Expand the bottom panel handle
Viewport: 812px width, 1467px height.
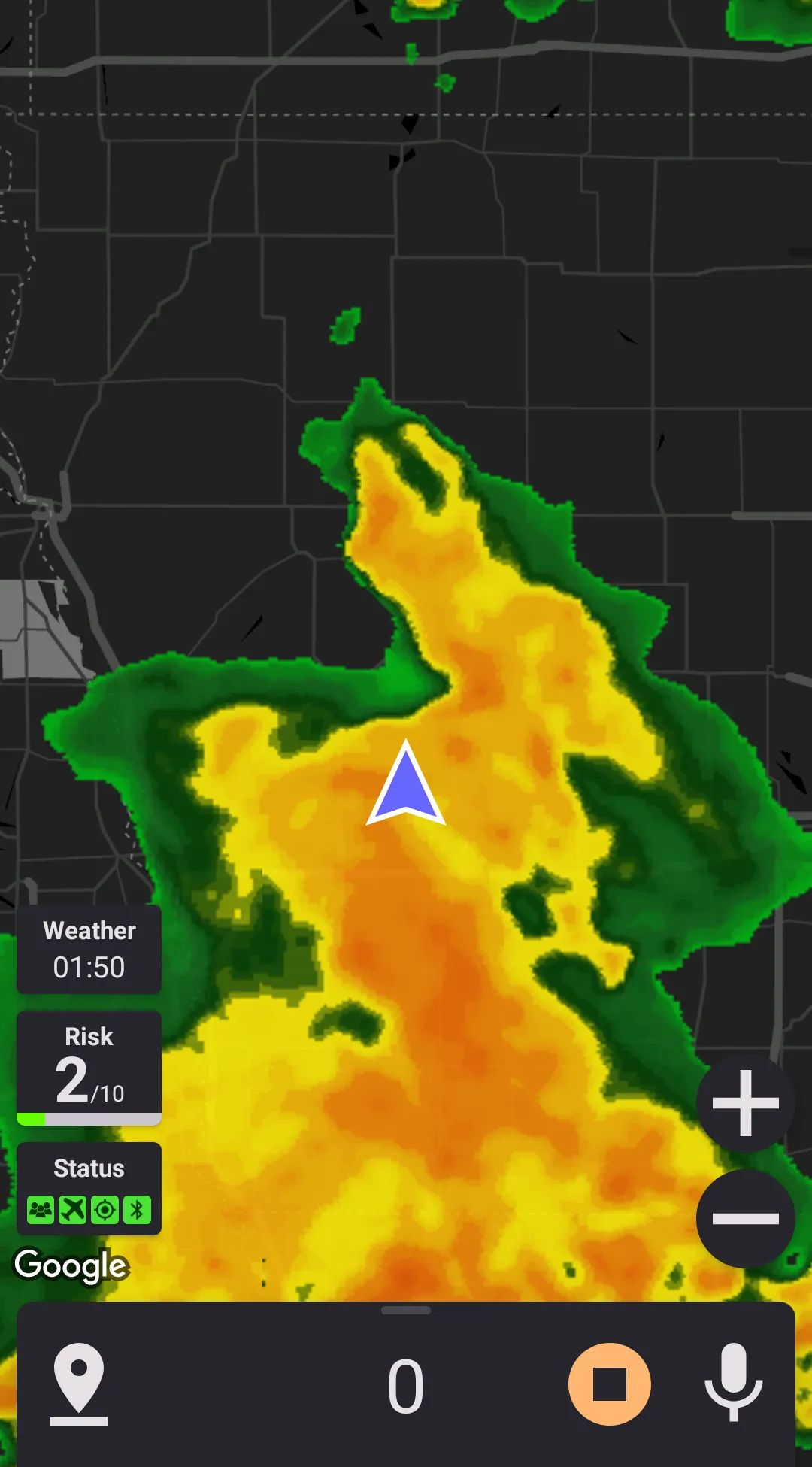(x=406, y=1311)
